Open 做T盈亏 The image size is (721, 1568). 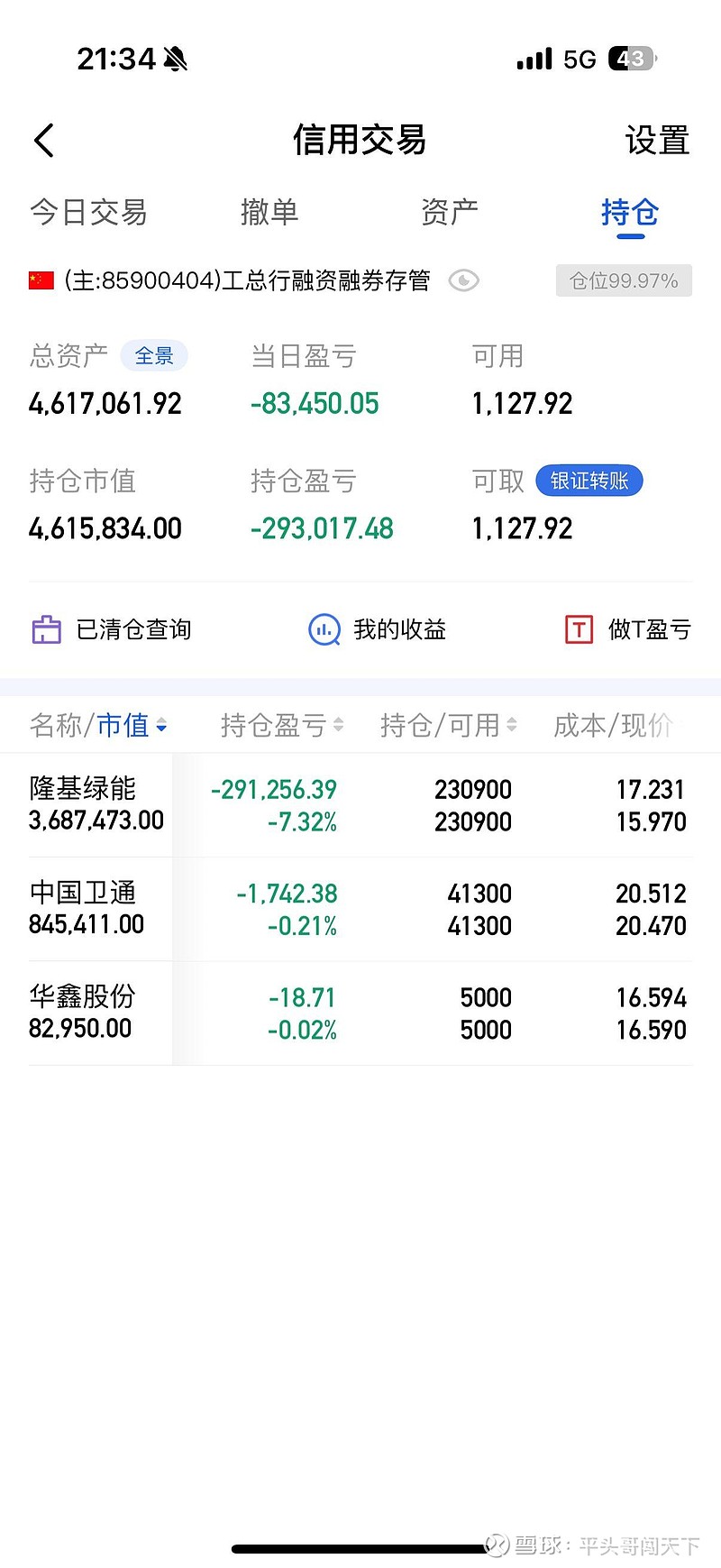pyautogui.click(x=627, y=629)
